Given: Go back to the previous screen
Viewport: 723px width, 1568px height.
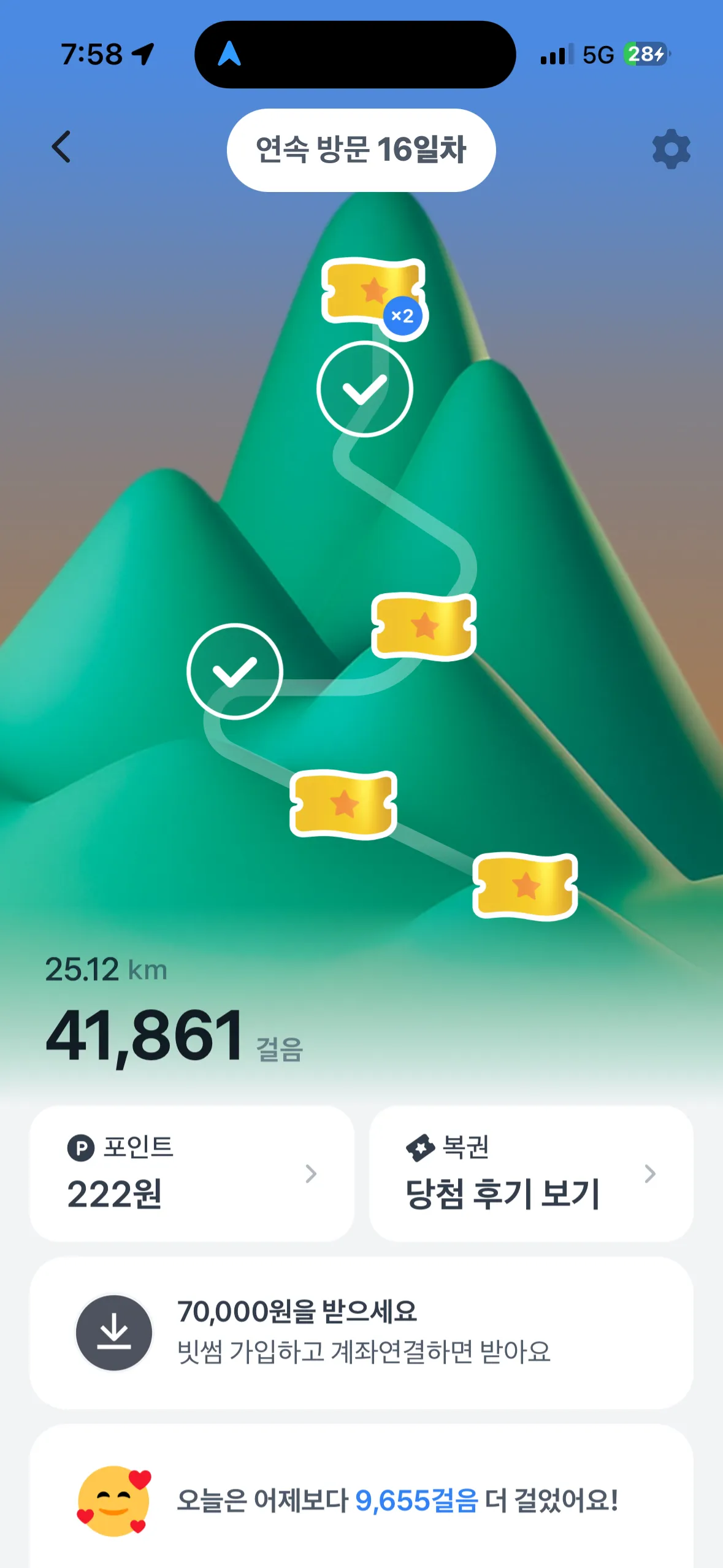Looking at the screenshot, I should (61, 147).
